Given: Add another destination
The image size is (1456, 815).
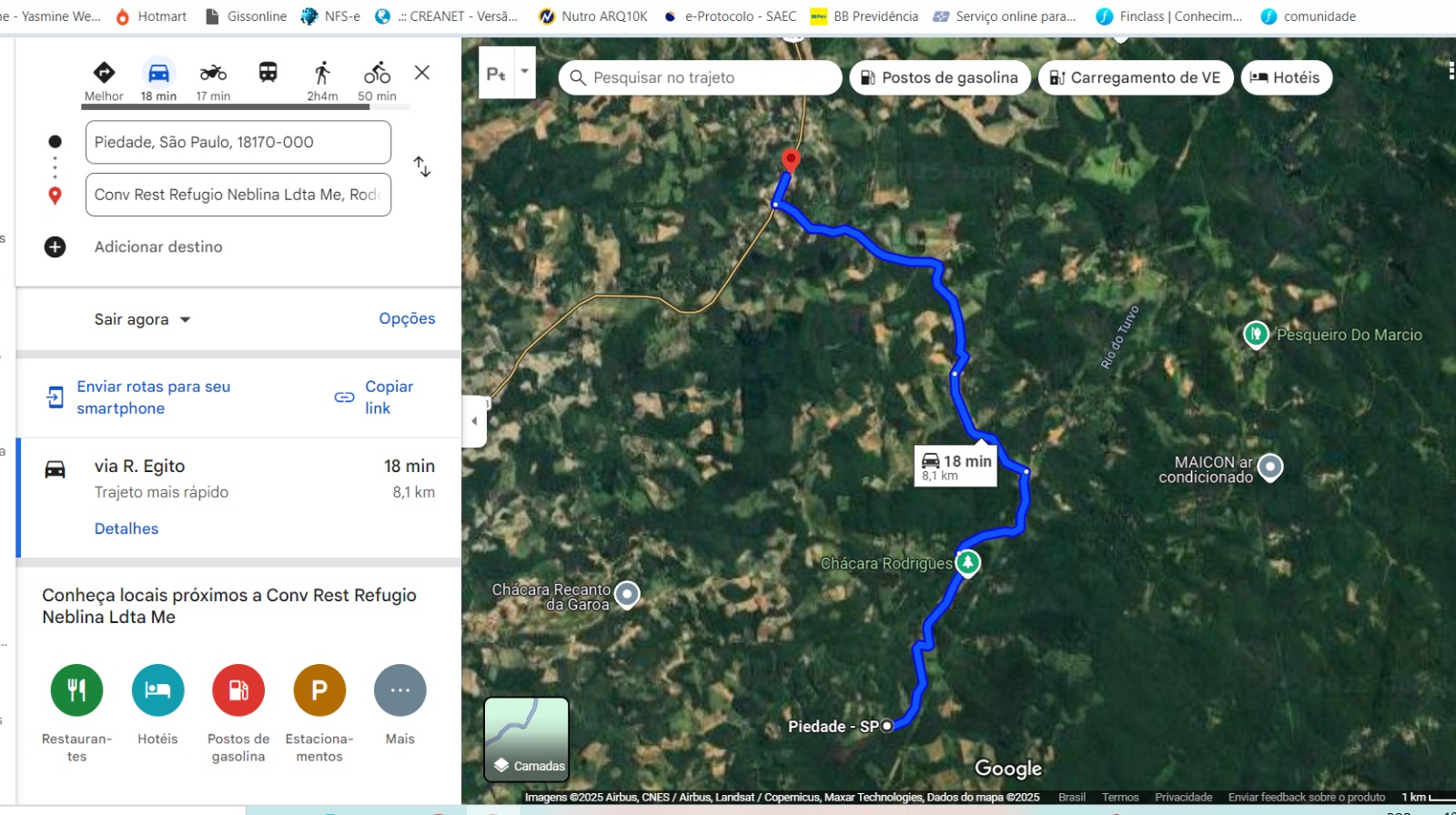Looking at the screenshot, I should (157, 247).
